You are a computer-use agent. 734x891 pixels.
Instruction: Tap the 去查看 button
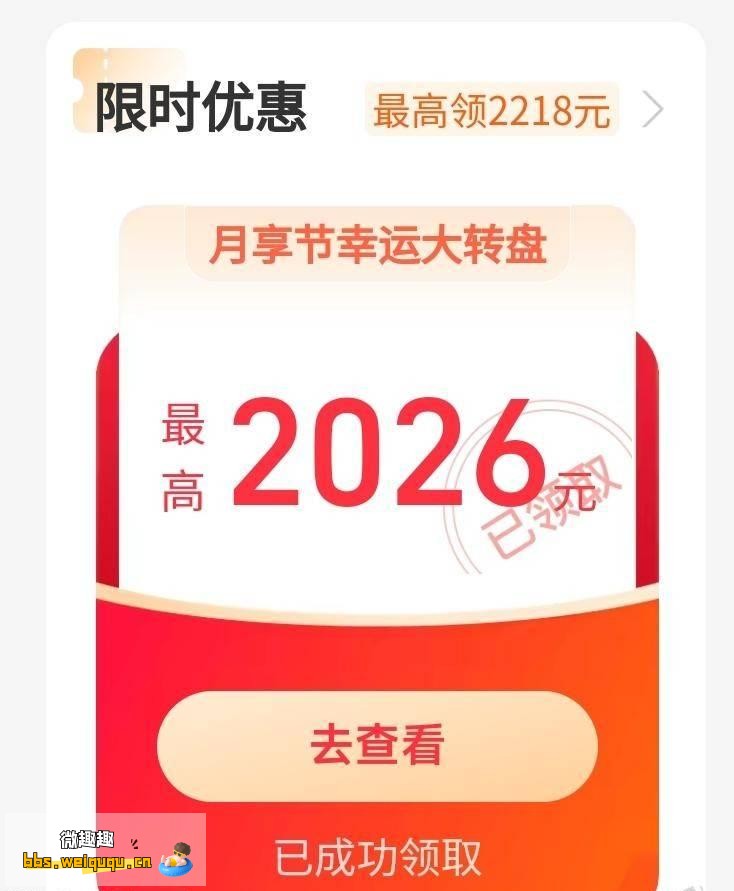click(377, 746)
